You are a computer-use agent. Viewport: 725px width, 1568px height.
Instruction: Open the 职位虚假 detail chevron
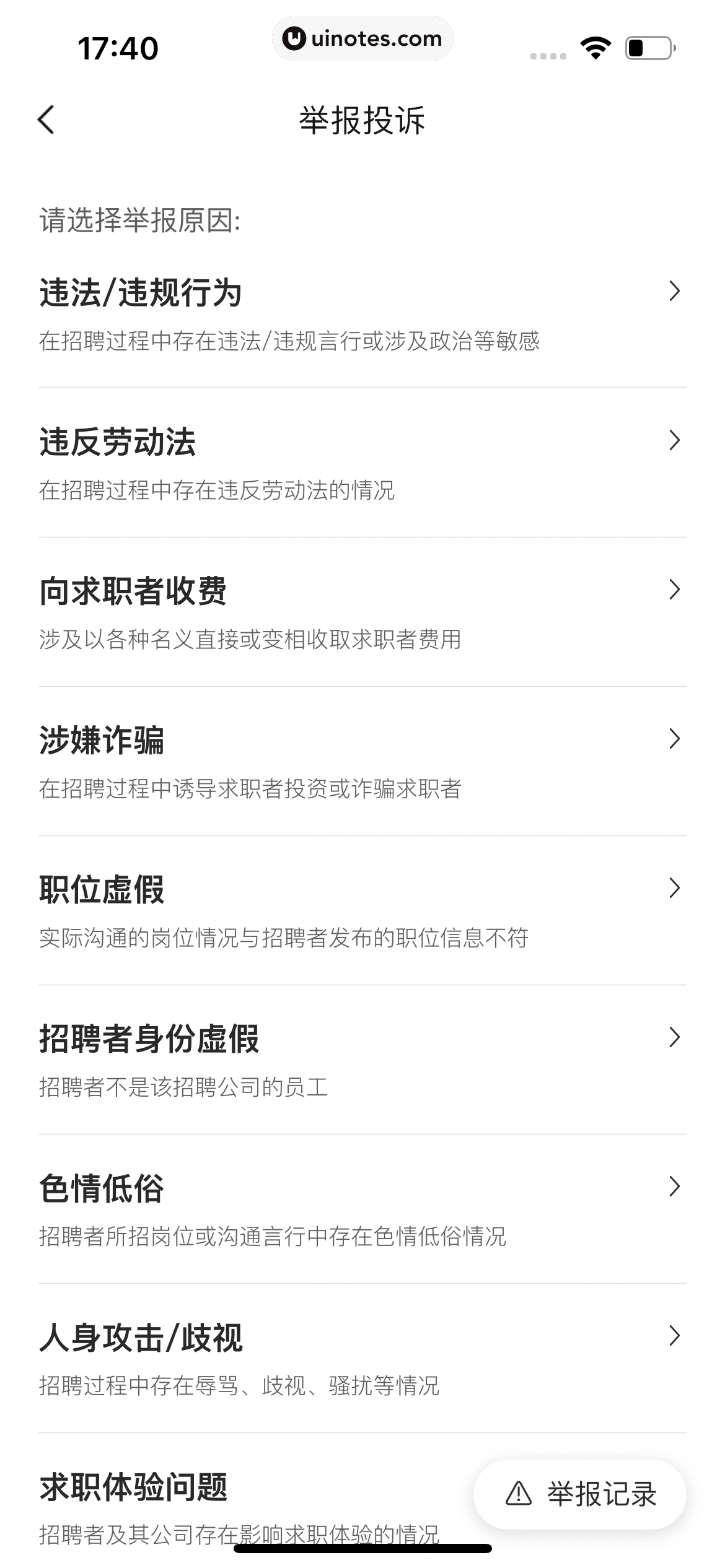pos(675,889)
